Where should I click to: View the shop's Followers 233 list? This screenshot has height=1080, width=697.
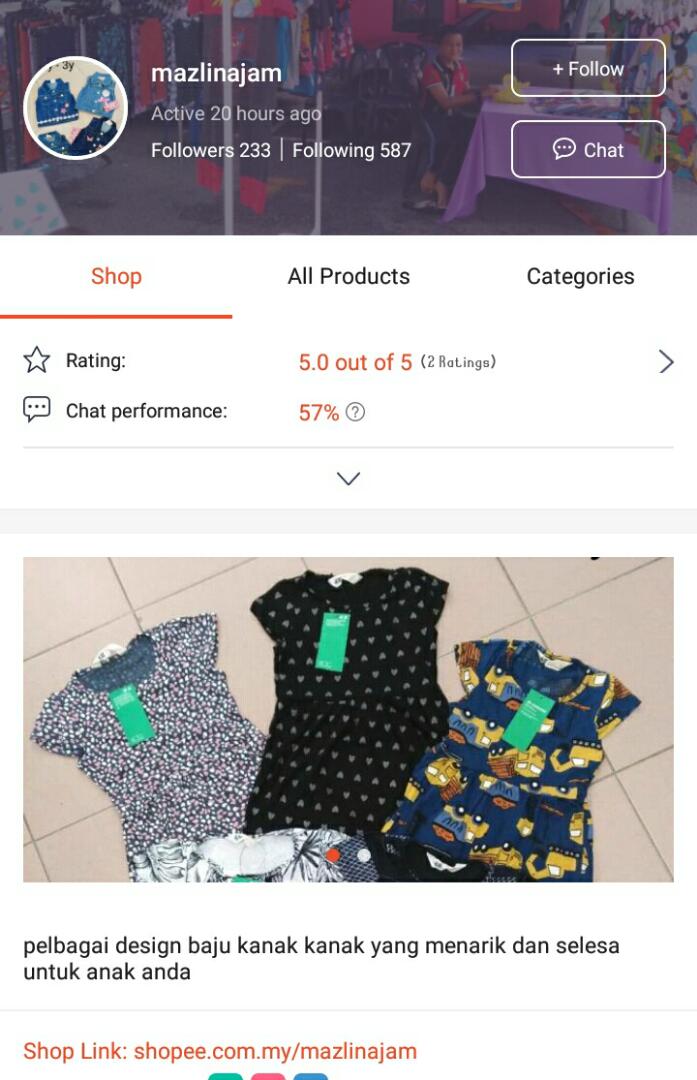[211, 151]
